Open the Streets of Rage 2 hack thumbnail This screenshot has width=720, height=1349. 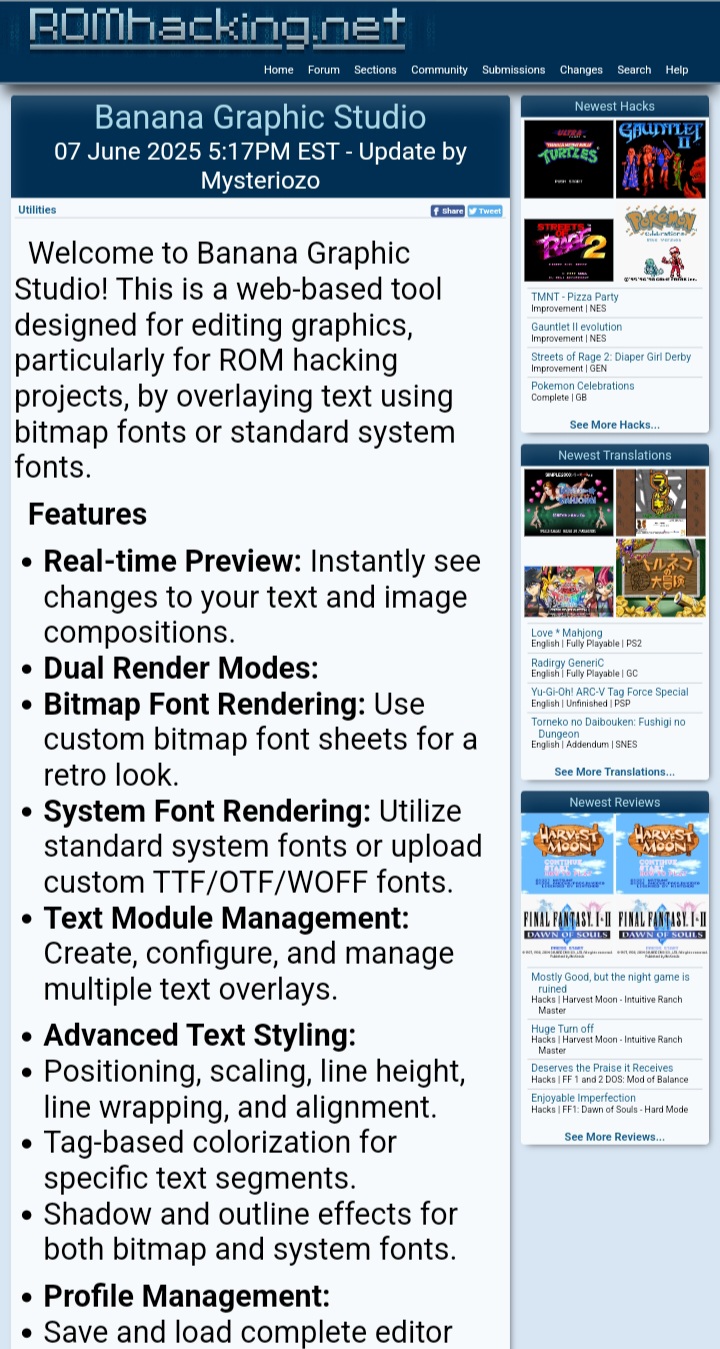pyautogui.click(x=568, y=250)
